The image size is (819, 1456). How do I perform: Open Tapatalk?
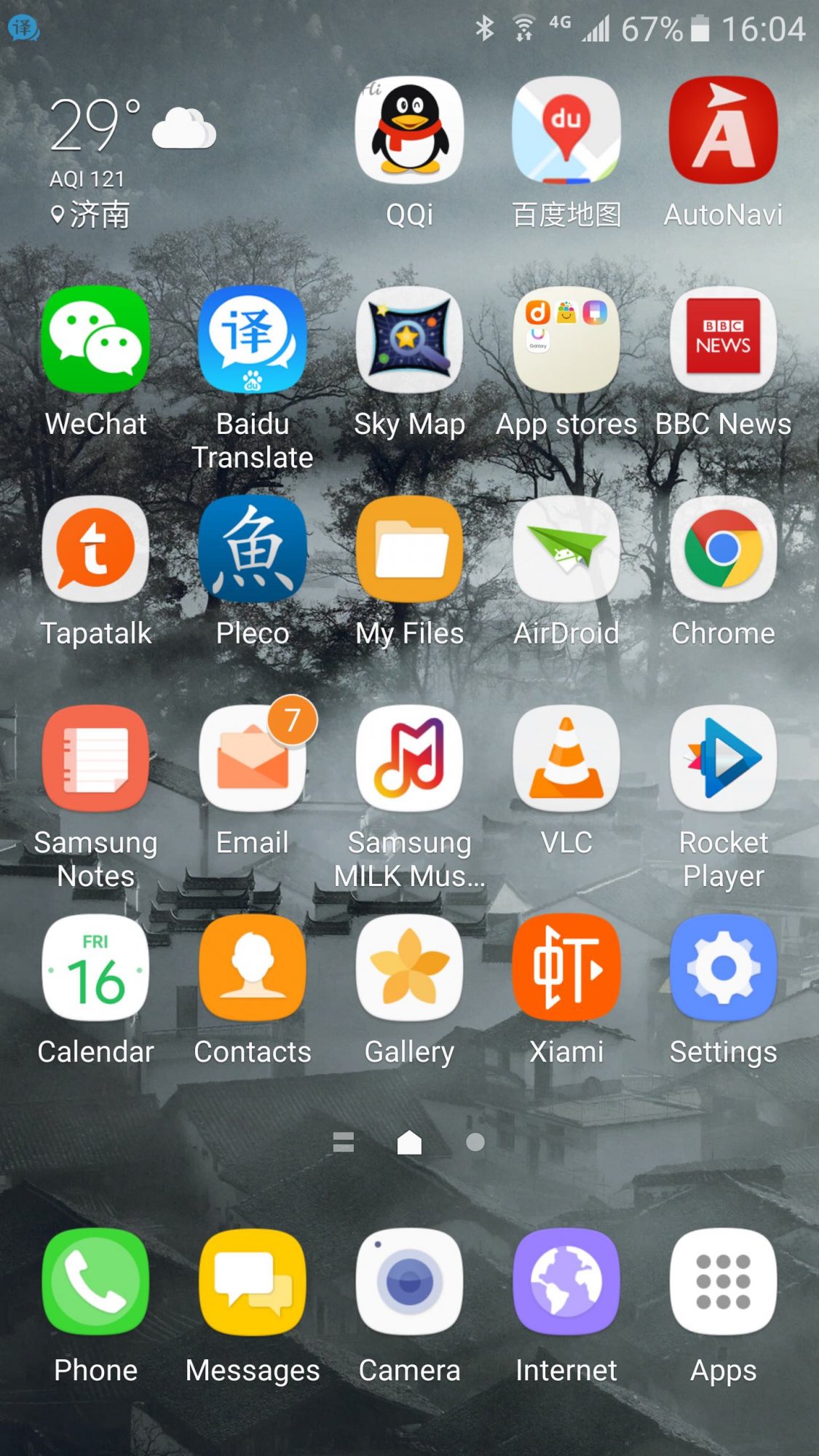click(x=95, y=552)
